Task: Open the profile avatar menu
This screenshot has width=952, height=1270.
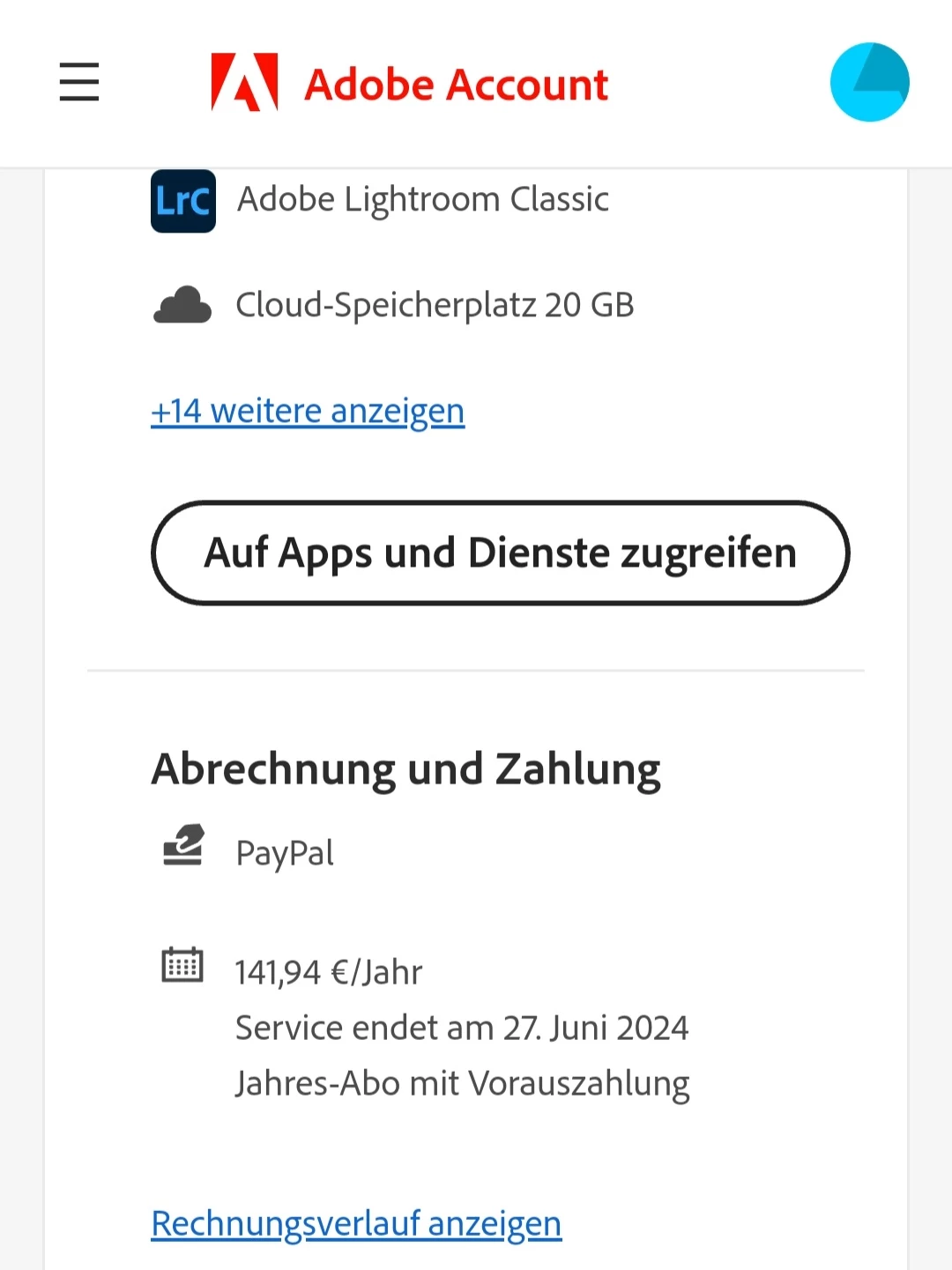Action: [x=869, y=82]
